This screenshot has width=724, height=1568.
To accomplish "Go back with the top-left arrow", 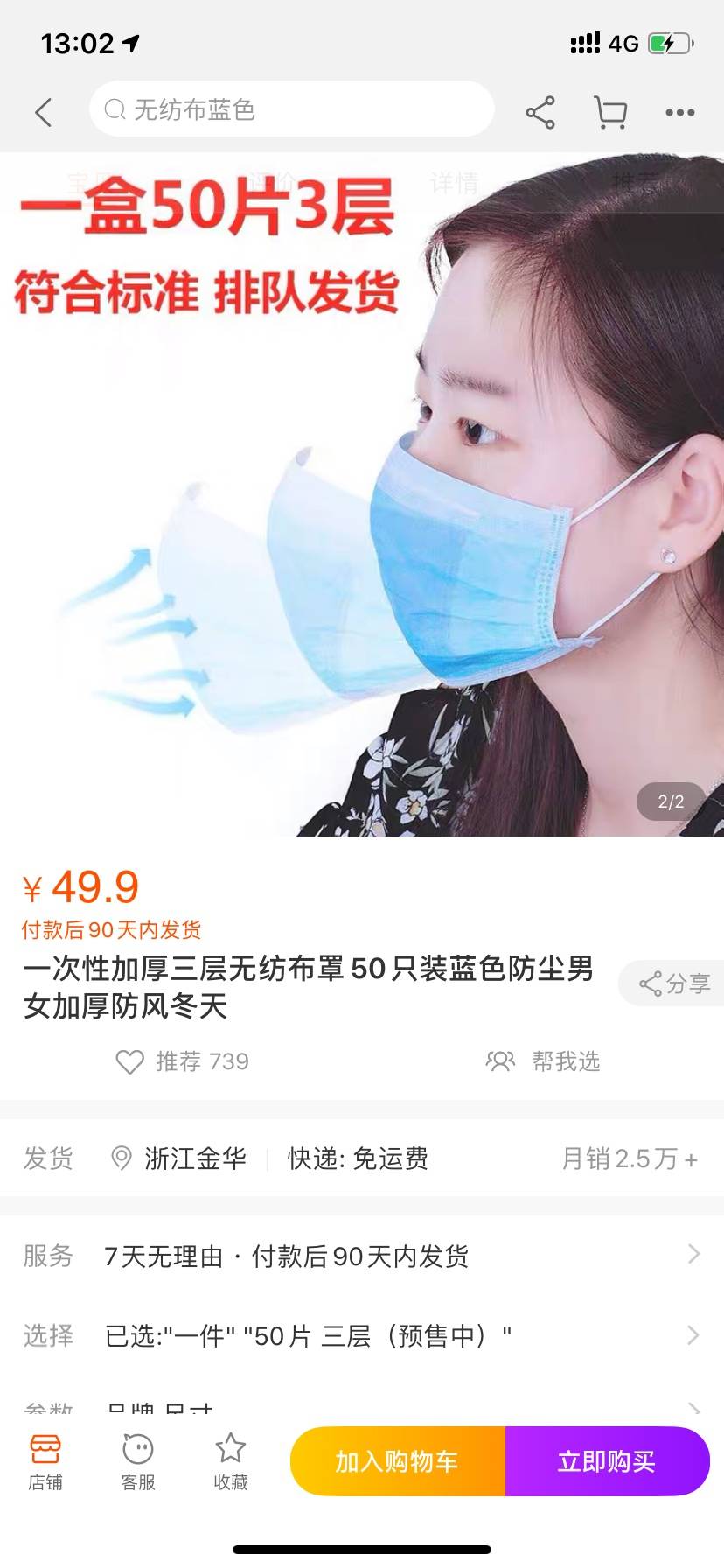I will tap(44, 112).
